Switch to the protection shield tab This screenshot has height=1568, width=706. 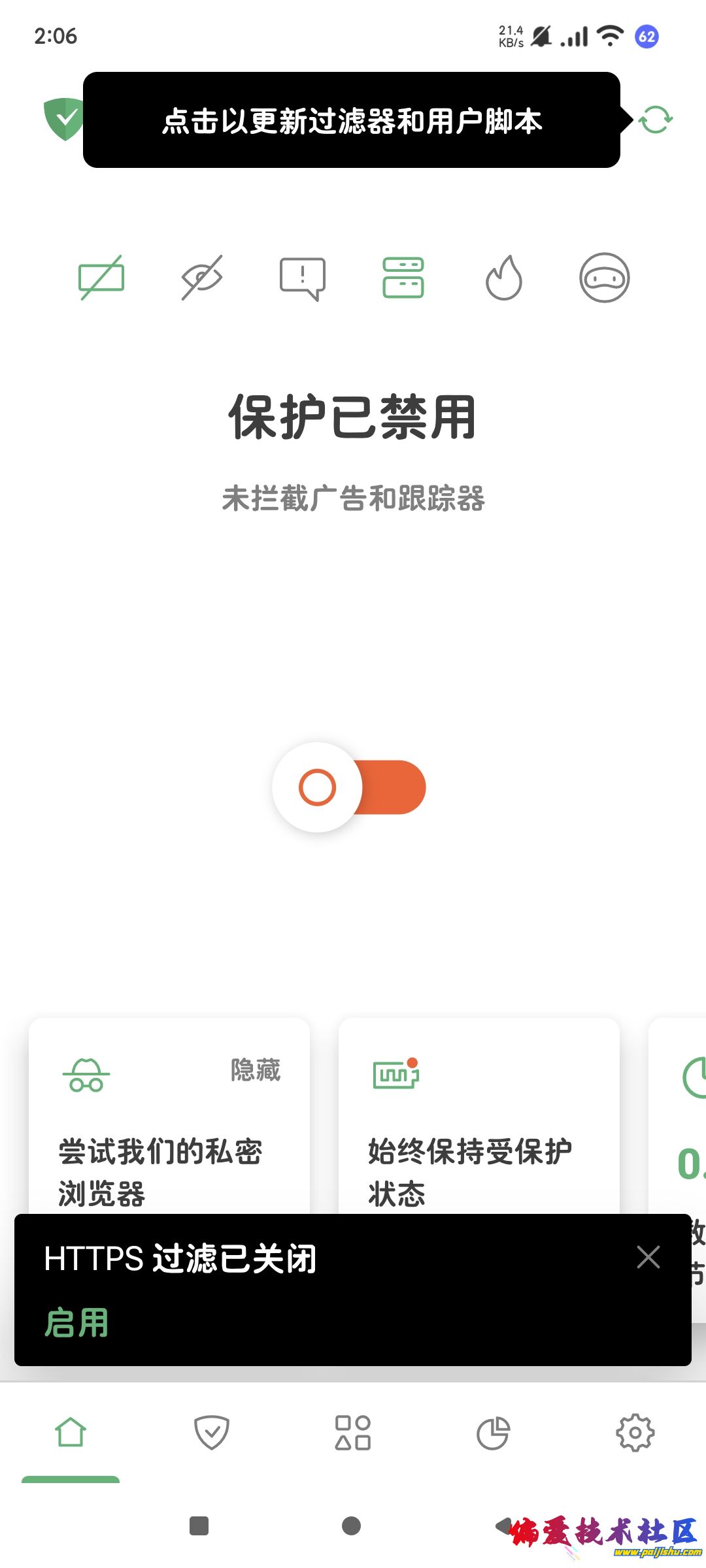point(212,1433)
